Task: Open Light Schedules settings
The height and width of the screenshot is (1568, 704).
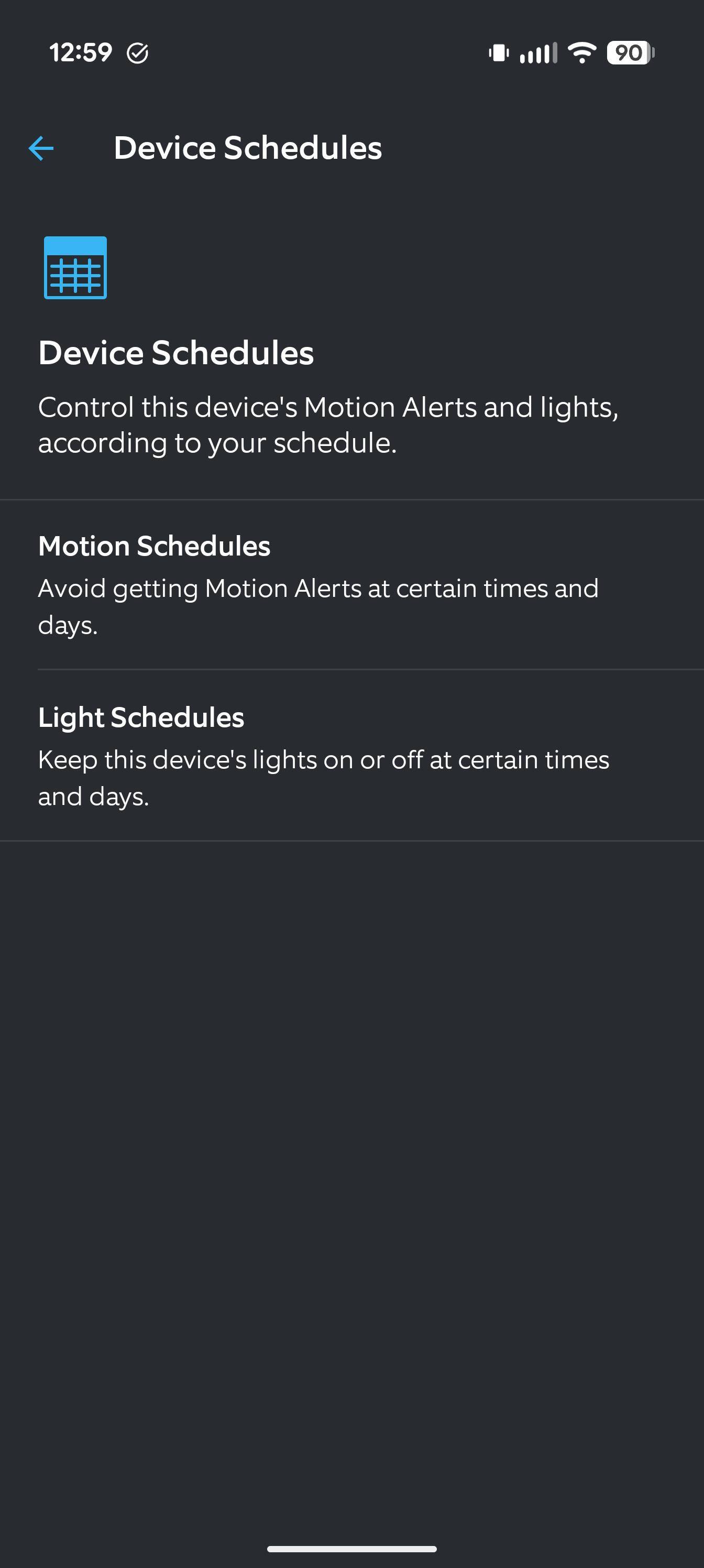Action: click(x=351, y=755)
